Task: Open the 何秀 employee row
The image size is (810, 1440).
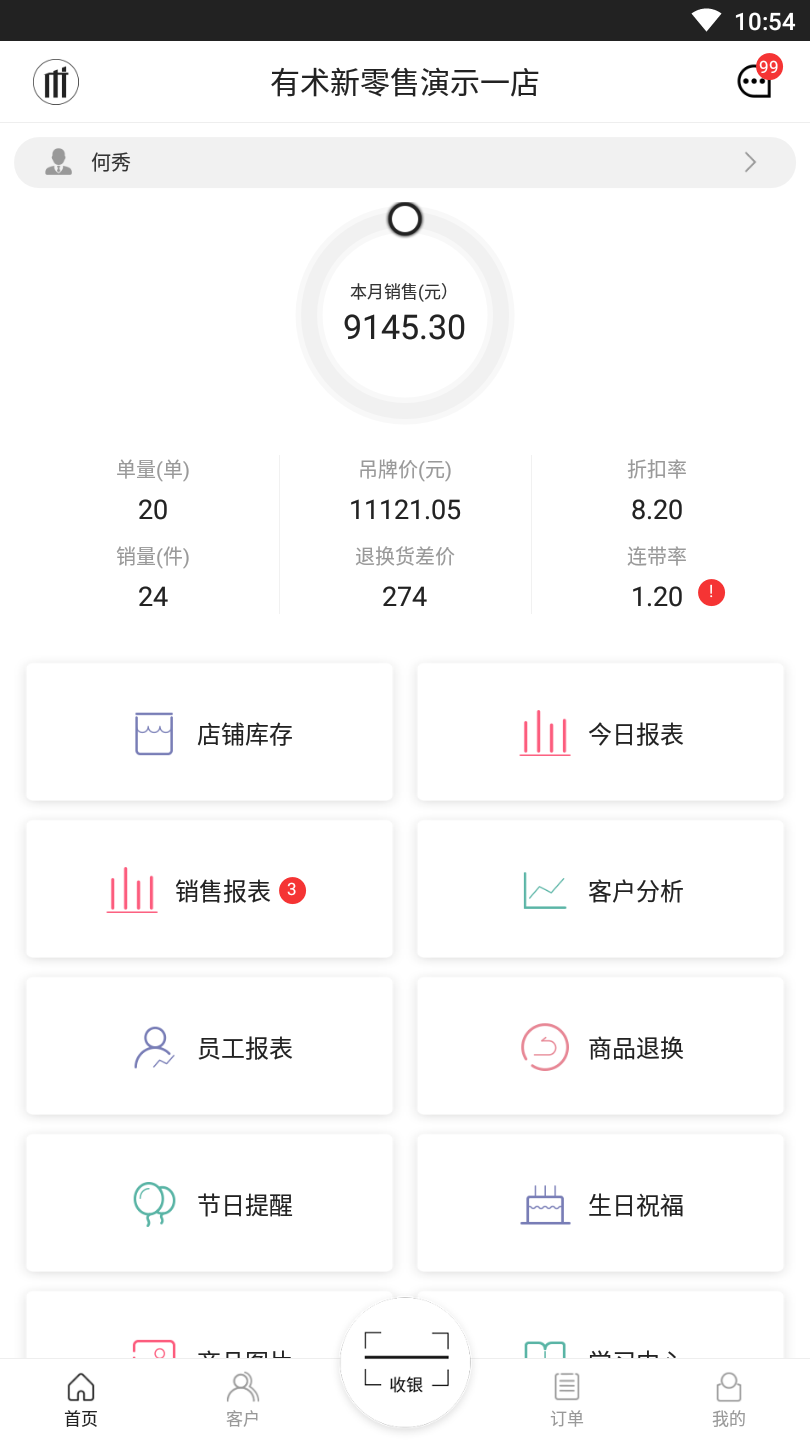Action: click(405, 163)
